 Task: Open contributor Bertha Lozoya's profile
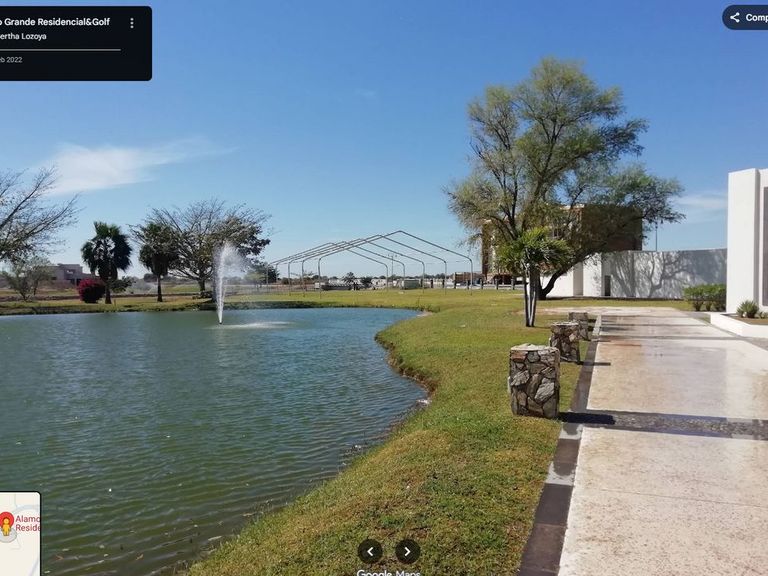click(x=23, y=36)
